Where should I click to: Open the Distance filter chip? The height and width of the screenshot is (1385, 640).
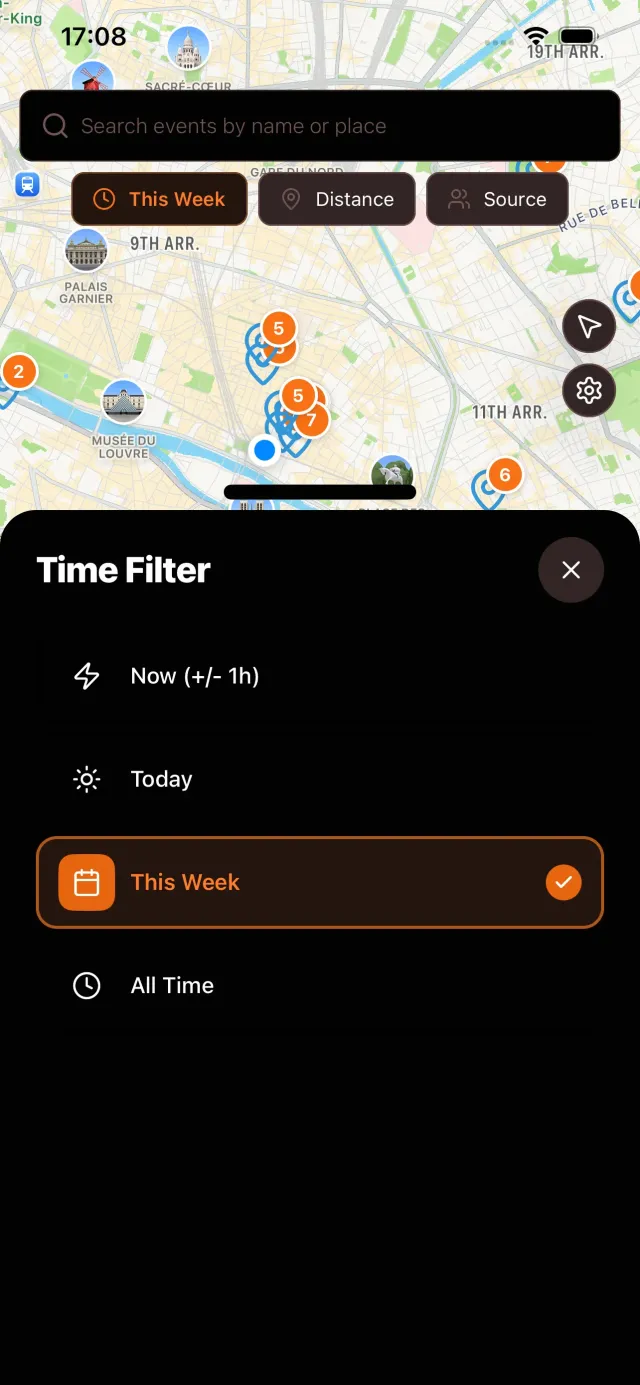337,199
